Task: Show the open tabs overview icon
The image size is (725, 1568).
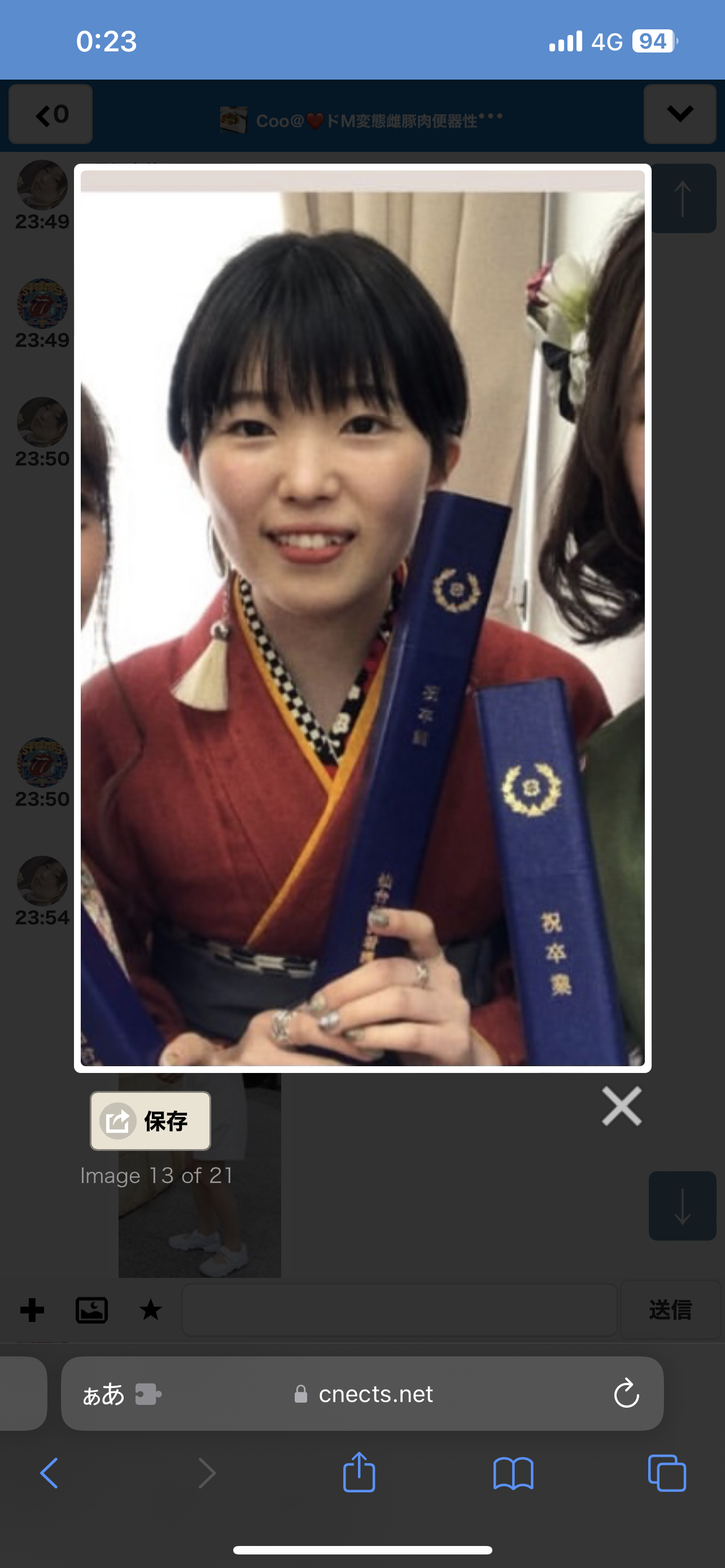Action: click(x=667, y=1473)
